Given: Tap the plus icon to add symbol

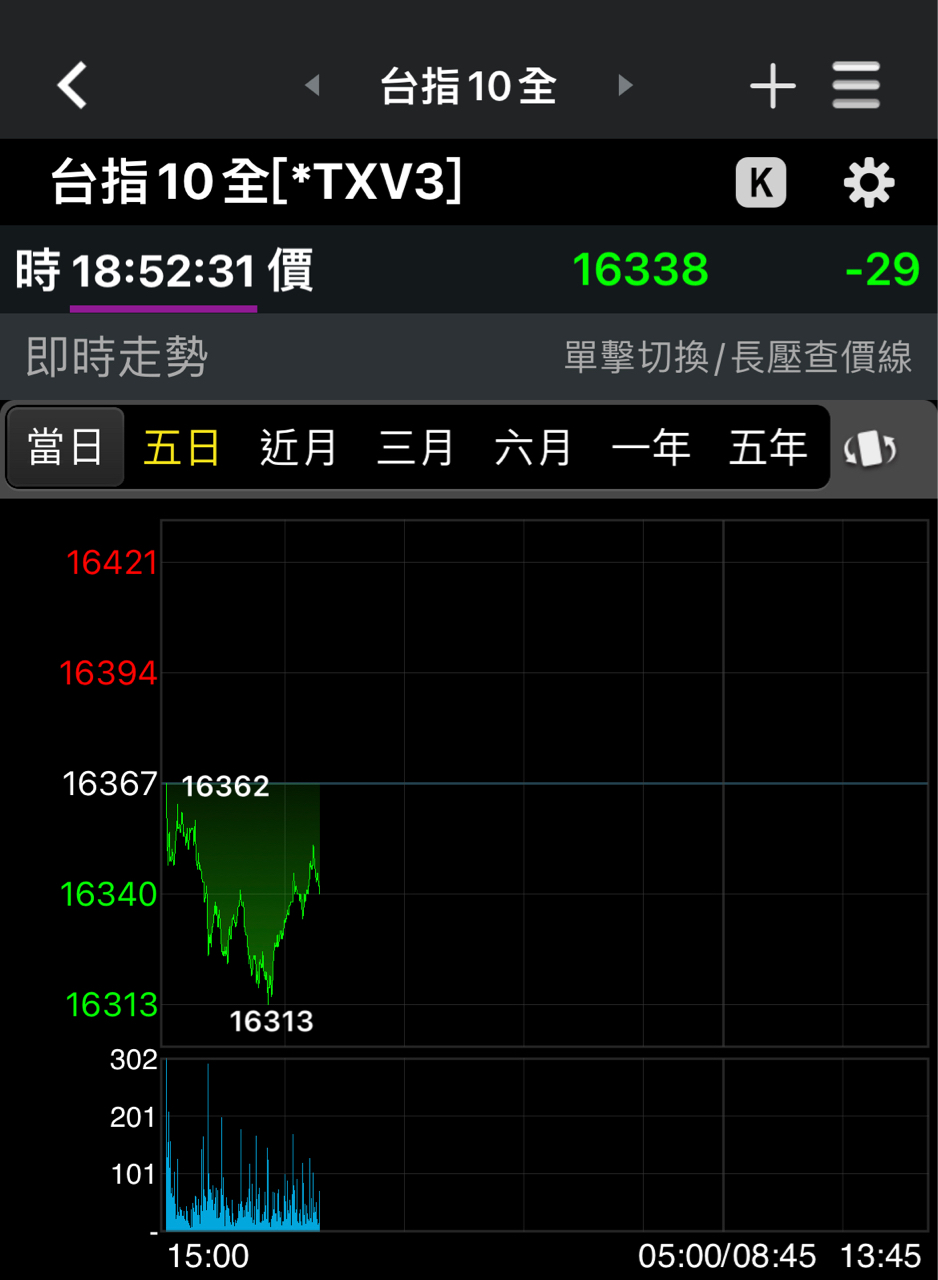Looking at the screenshot, I should click(772, 86).
